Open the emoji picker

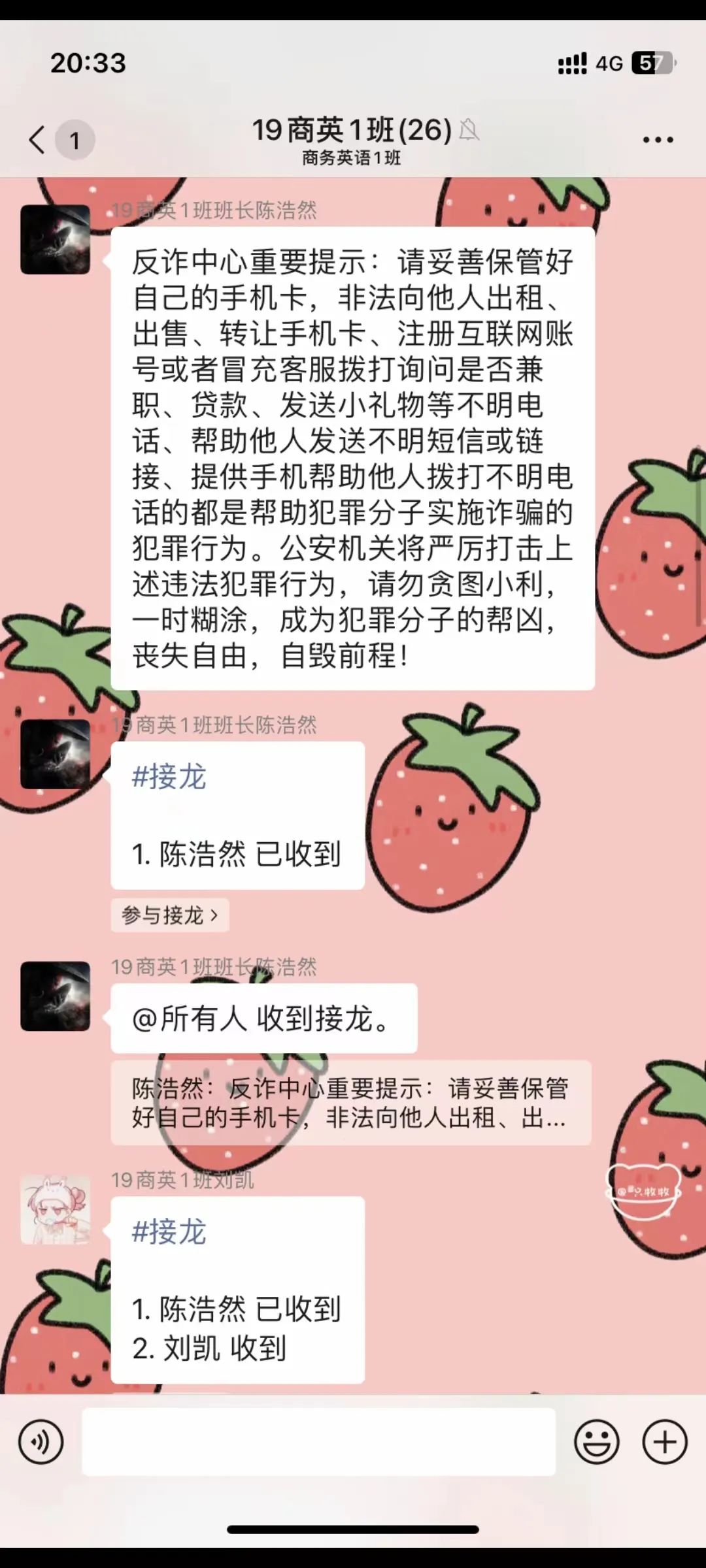tap(596, 1442)
